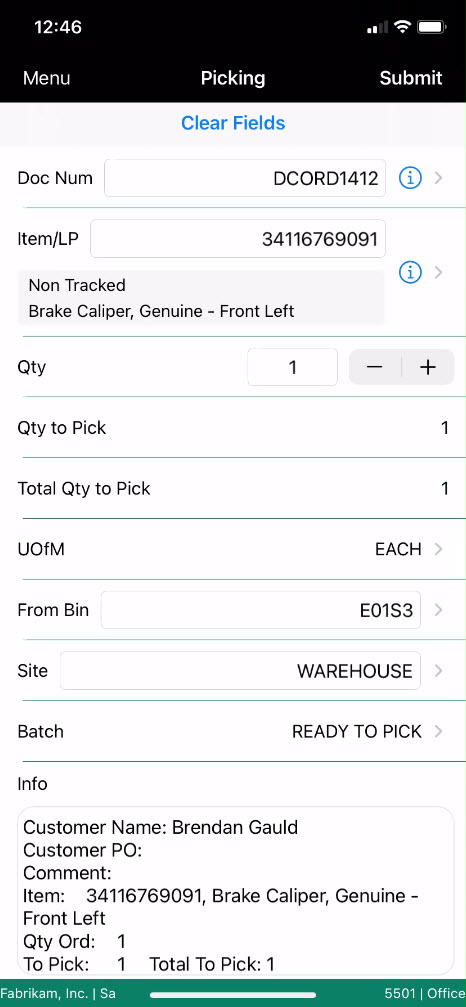This screenshot has width=466, height=1007.
Task: Expand the From Bin chevron
Action: point(439,609)
